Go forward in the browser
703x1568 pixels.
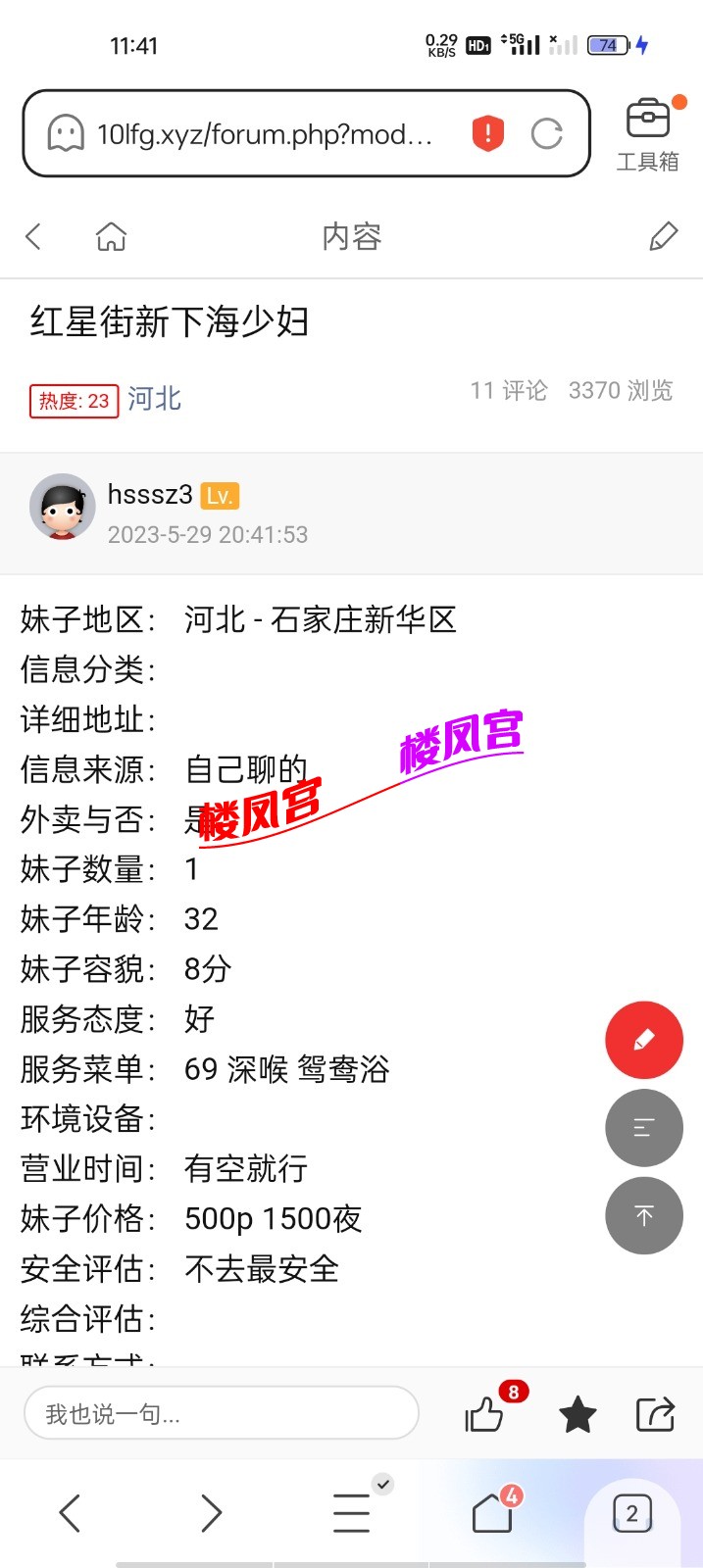tap(211, 1513)
